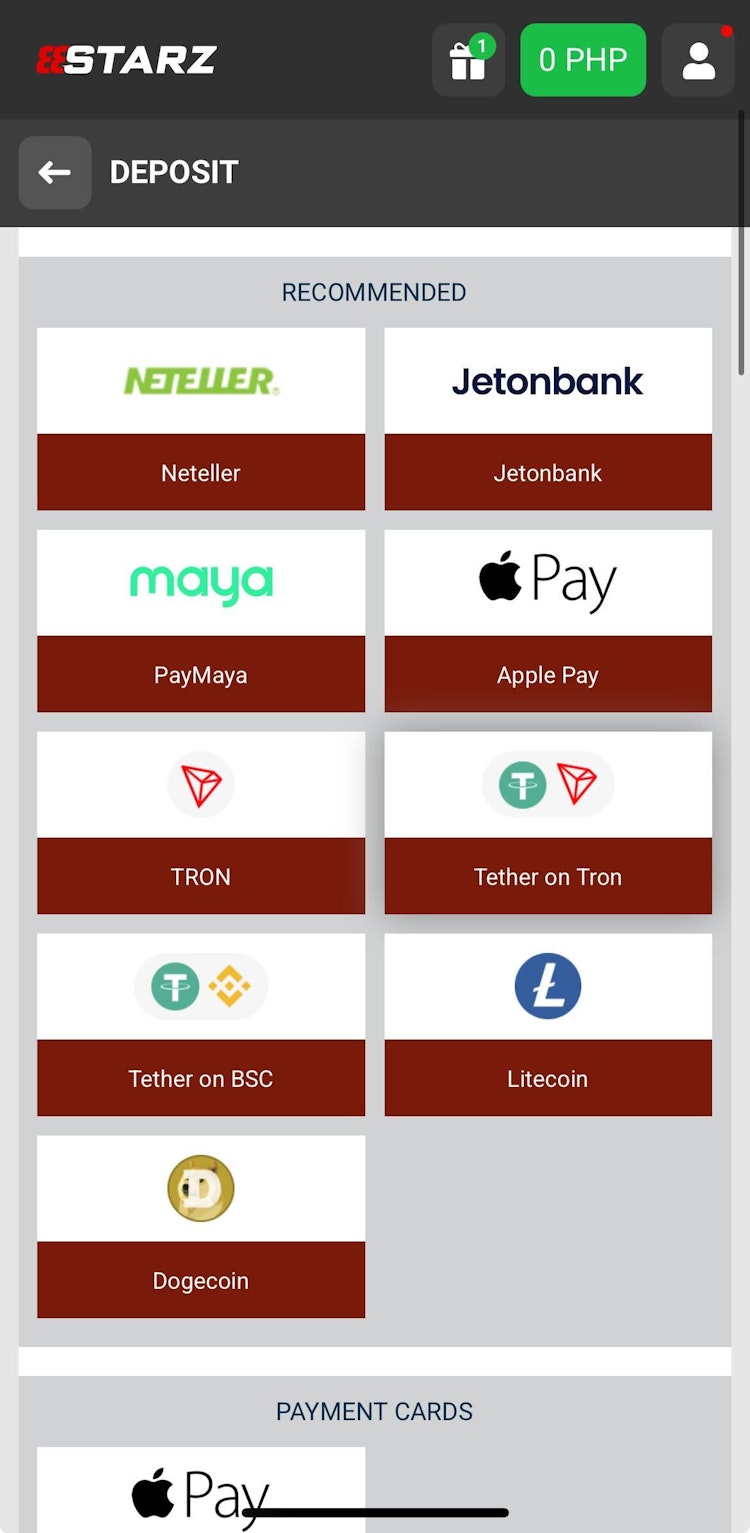Viewport: 750px width, 1533px height.
Task: Select Tether on Tron
Action: tap(548, 823)
